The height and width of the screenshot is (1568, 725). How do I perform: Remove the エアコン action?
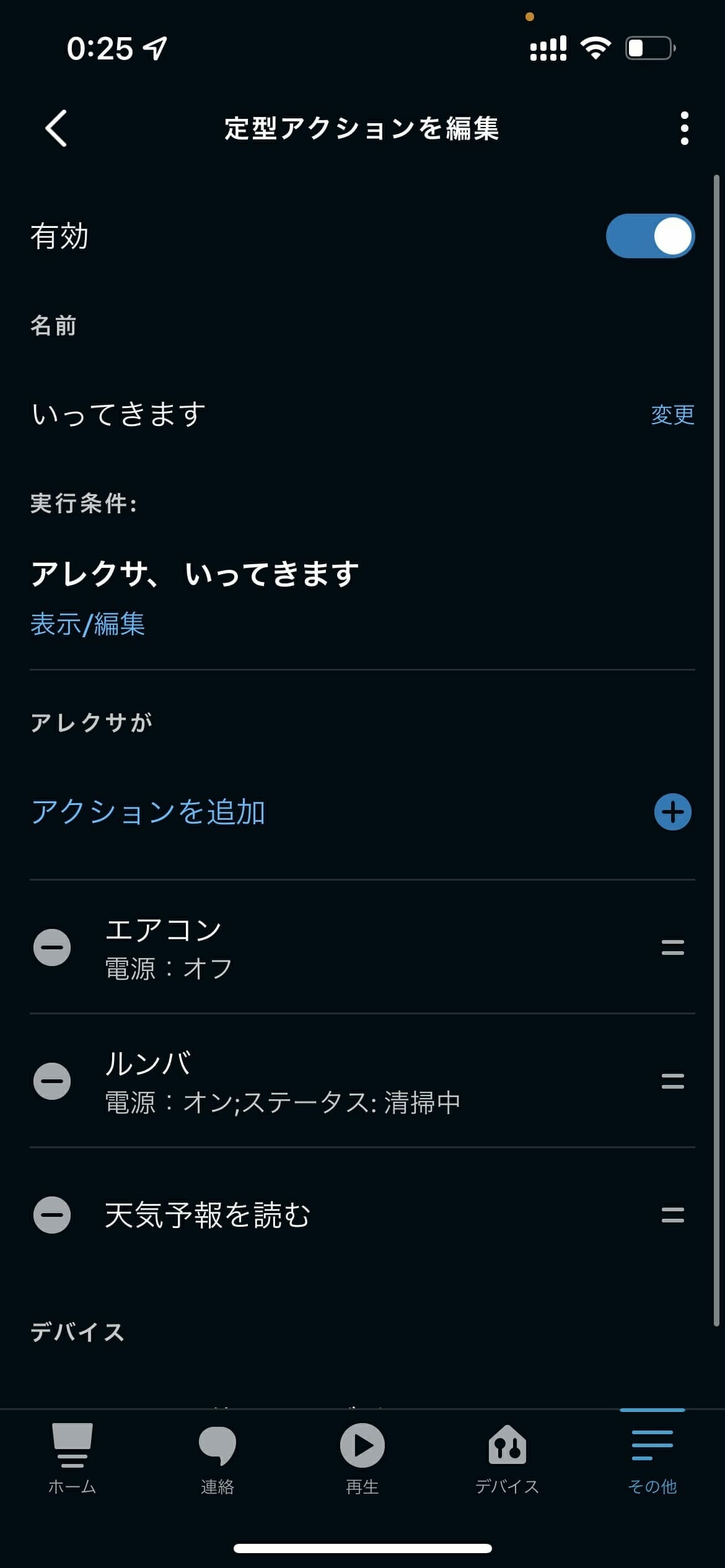tap(52, 947)
